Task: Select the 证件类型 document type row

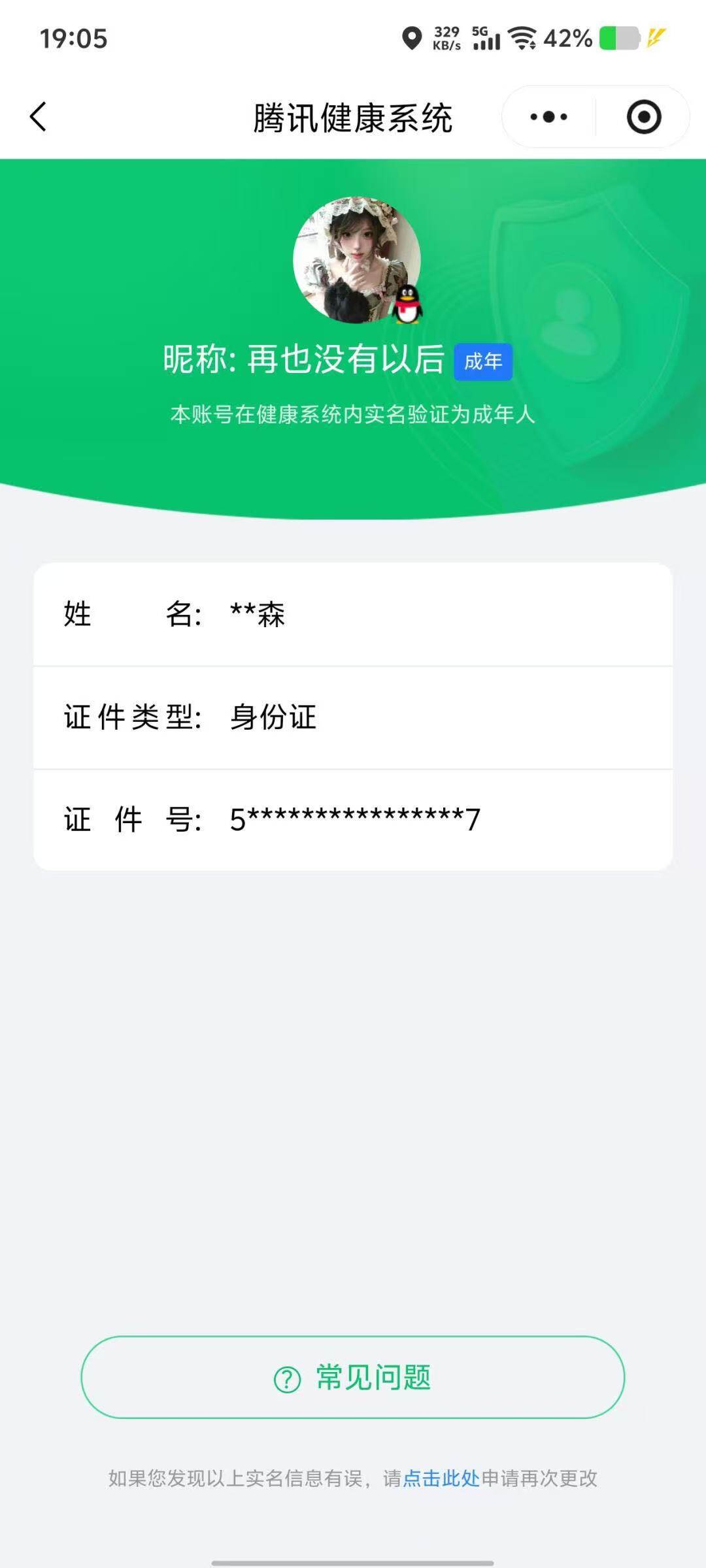Action: (353, 717)
